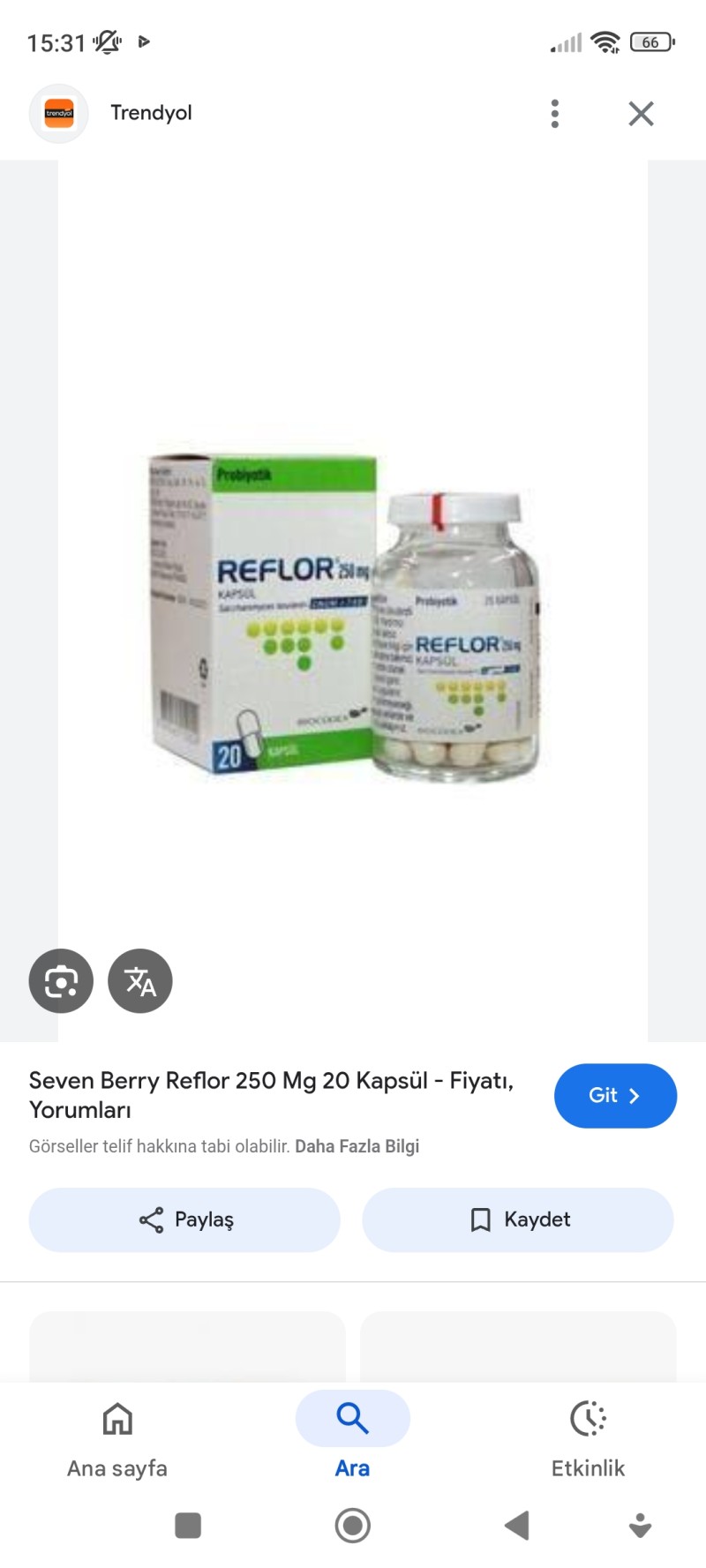Image resolution: width=706 pixels, height=1568 pixels.
Task: Select the Ara search tab
Action: click(352, 1436)
